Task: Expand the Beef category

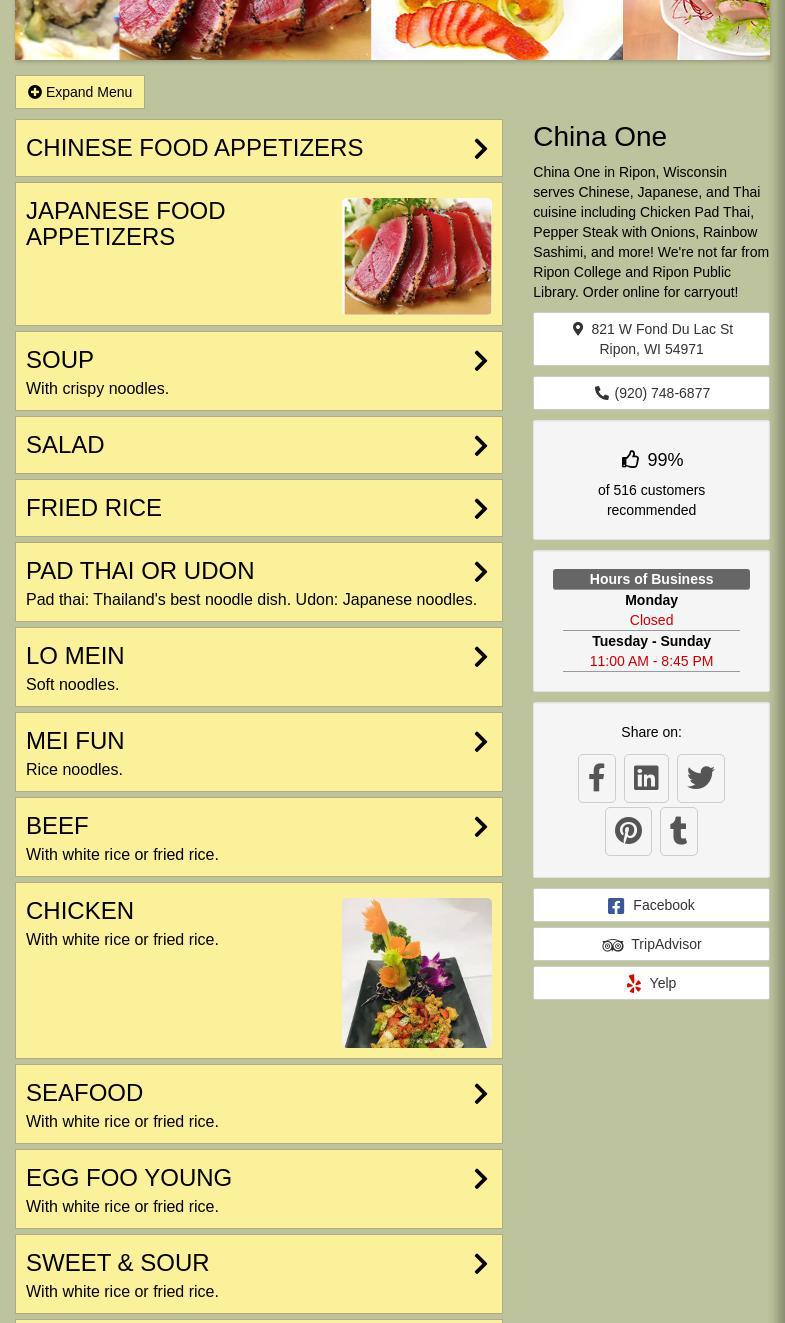Action: [x=258, y=837]
